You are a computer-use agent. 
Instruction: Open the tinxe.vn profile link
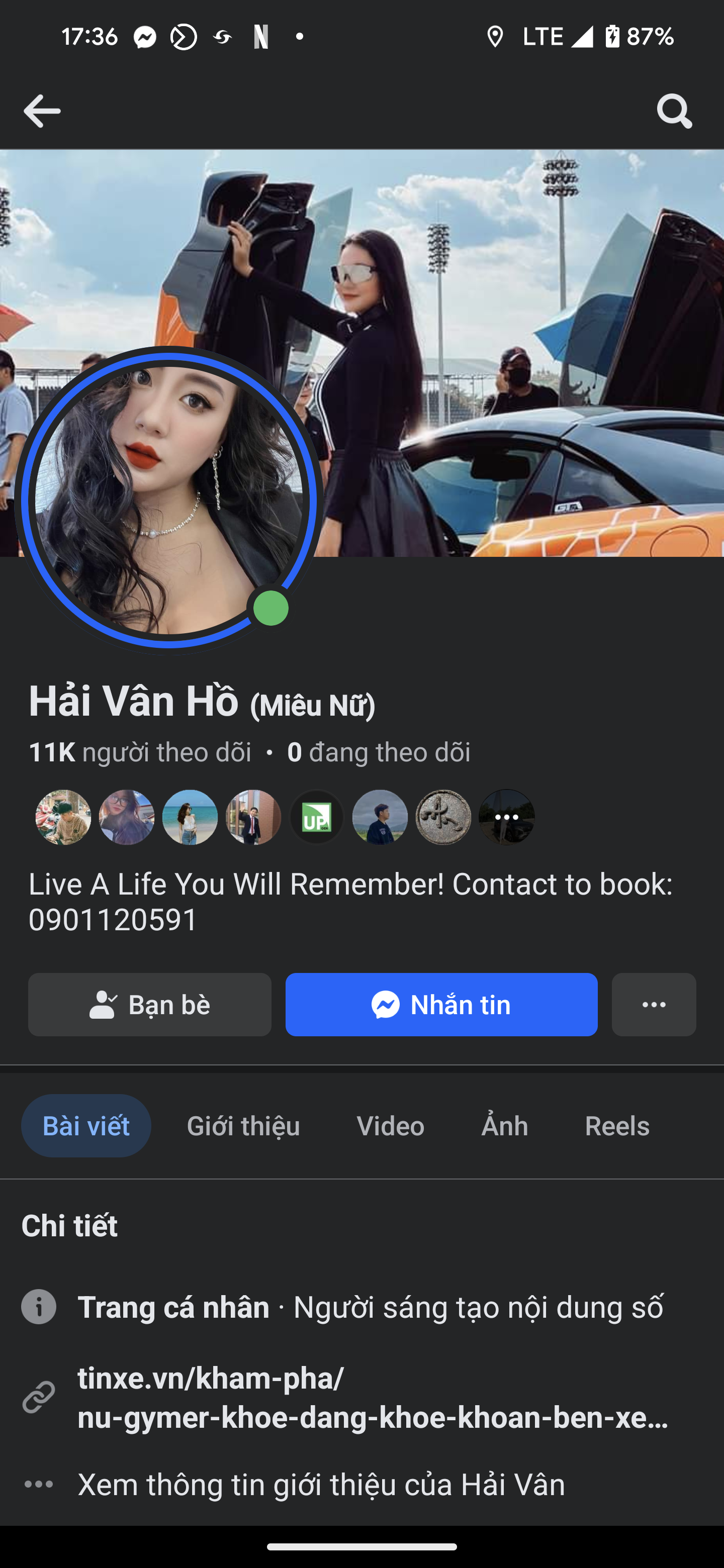point(373,1397)
